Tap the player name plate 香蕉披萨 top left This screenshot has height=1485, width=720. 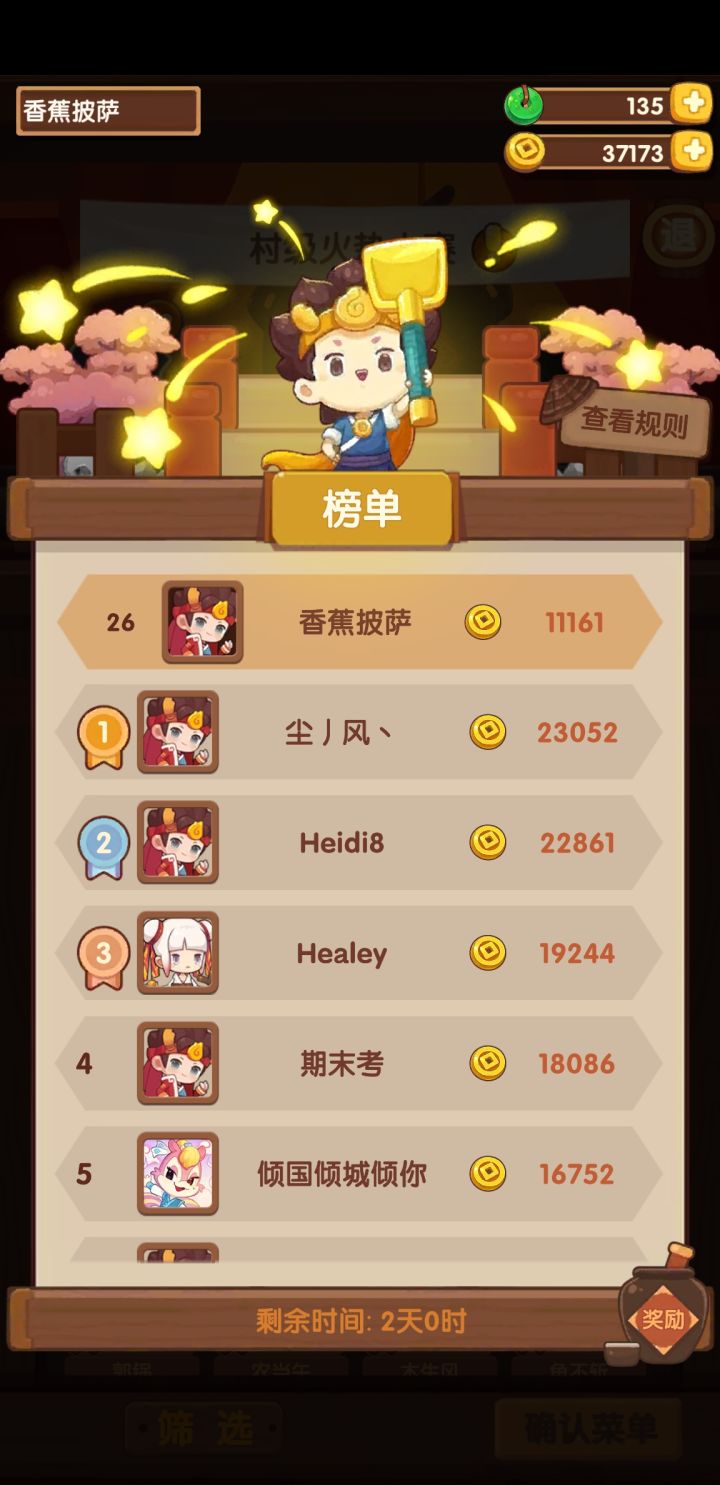click(x=107, y=113)
